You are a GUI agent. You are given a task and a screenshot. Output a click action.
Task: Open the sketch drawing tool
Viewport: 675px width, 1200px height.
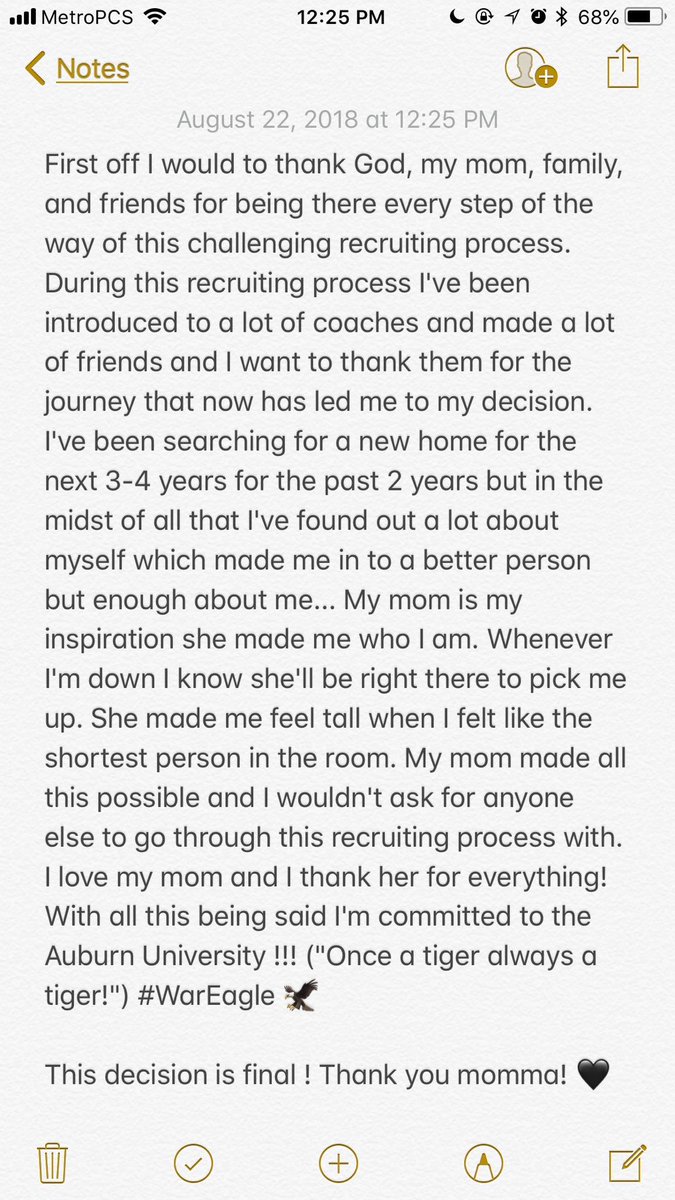pyautogui.click(x=483, y=1163)
